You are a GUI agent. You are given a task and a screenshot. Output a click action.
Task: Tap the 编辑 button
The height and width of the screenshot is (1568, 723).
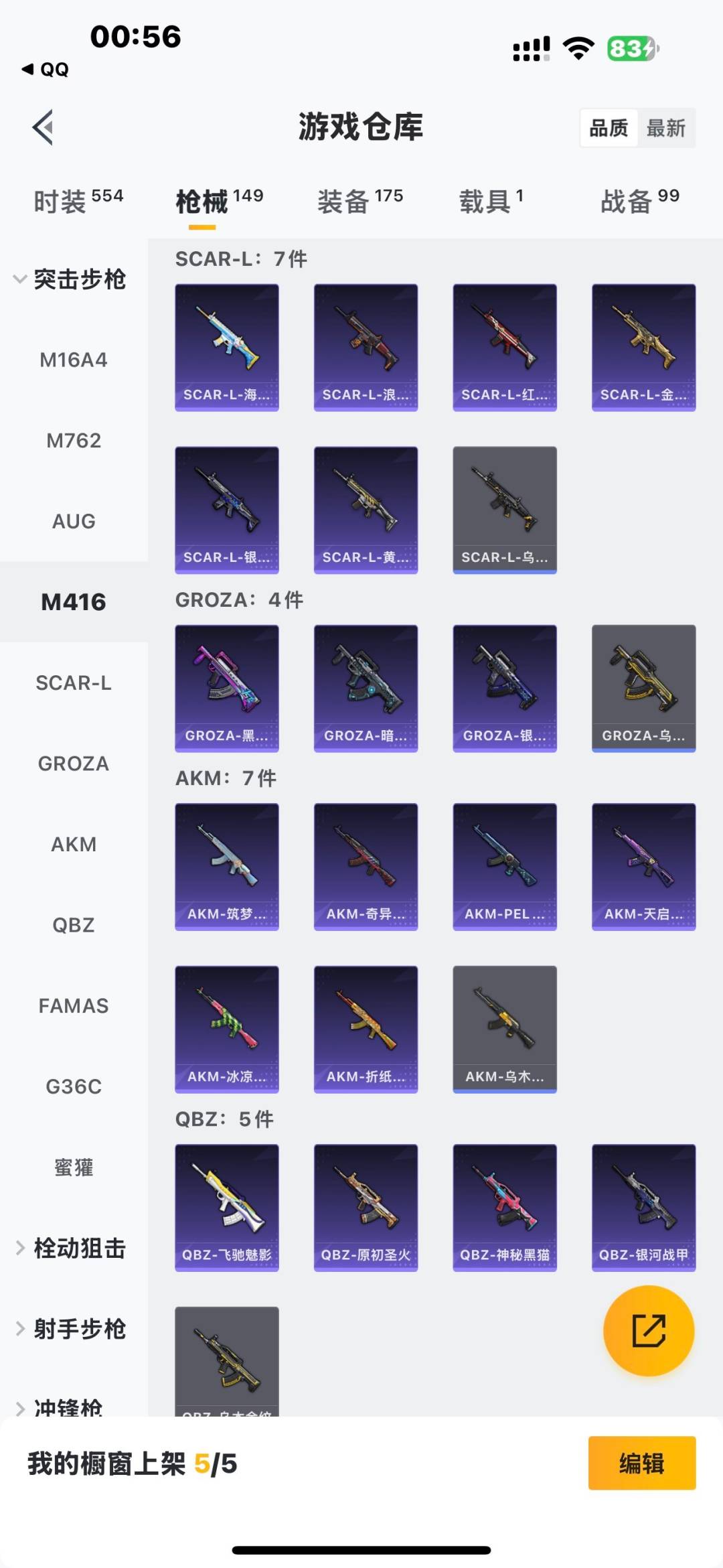click(641, 1464)
